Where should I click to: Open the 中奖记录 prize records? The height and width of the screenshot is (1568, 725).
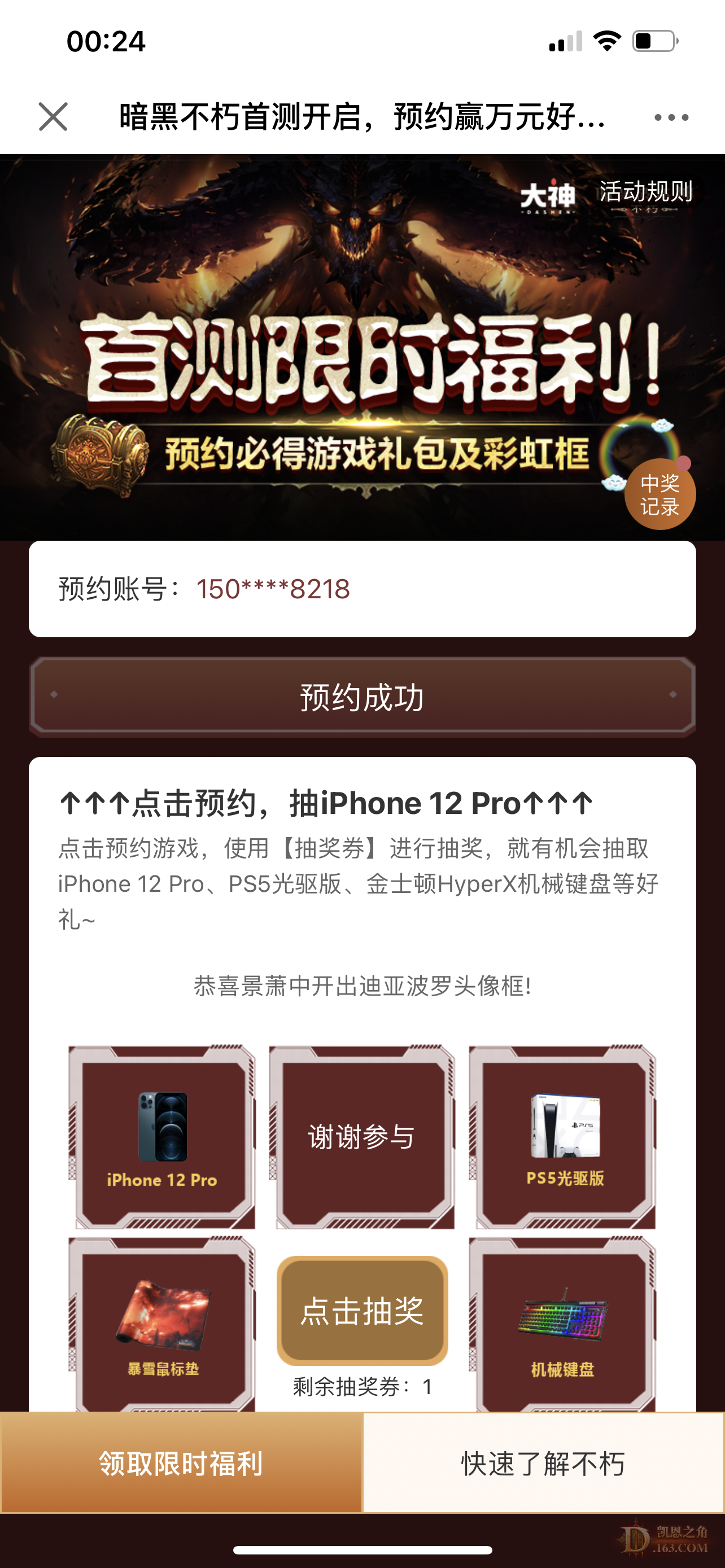point(660,495)
